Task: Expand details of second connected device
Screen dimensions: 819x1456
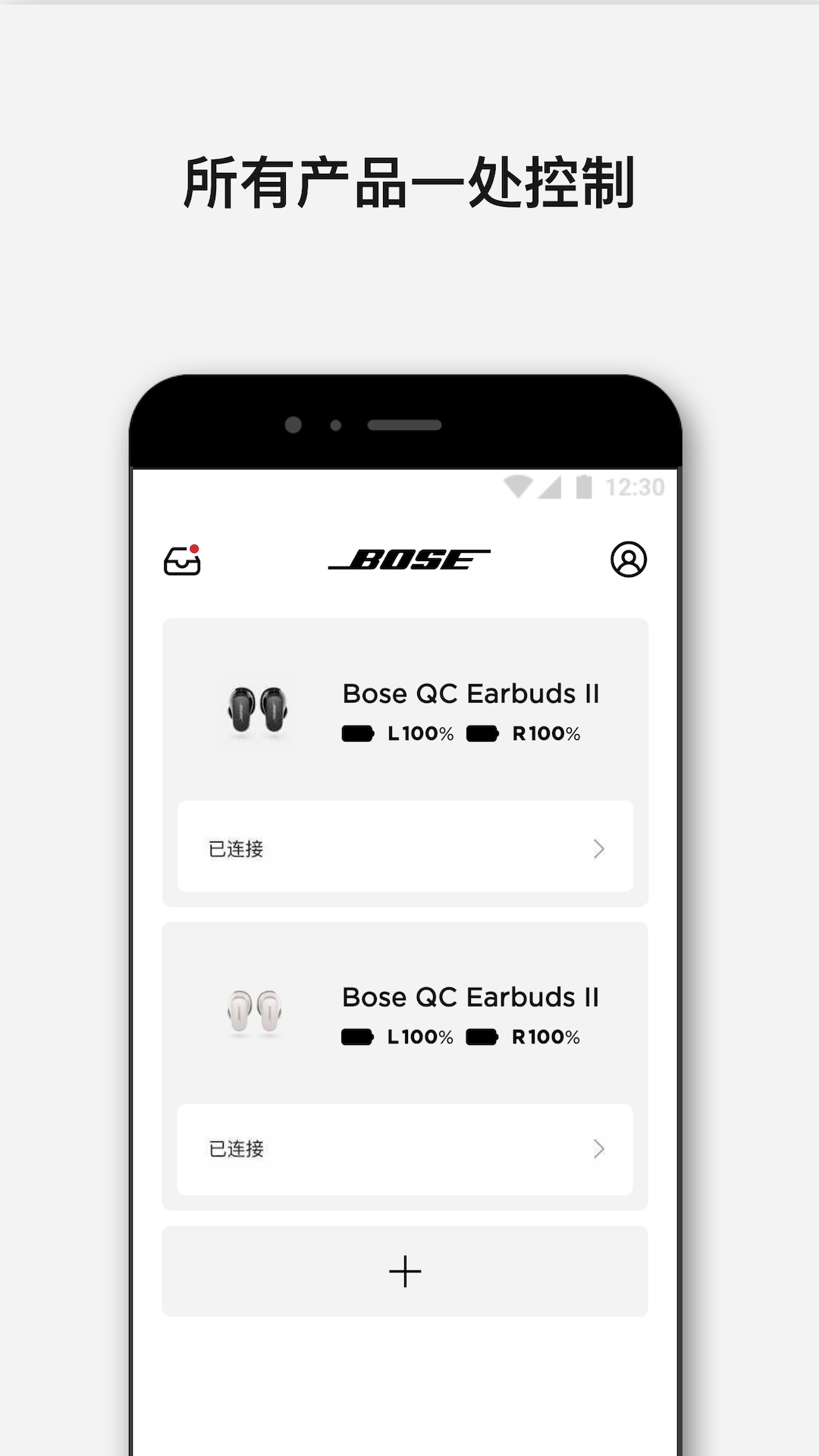Action: 406,1149
